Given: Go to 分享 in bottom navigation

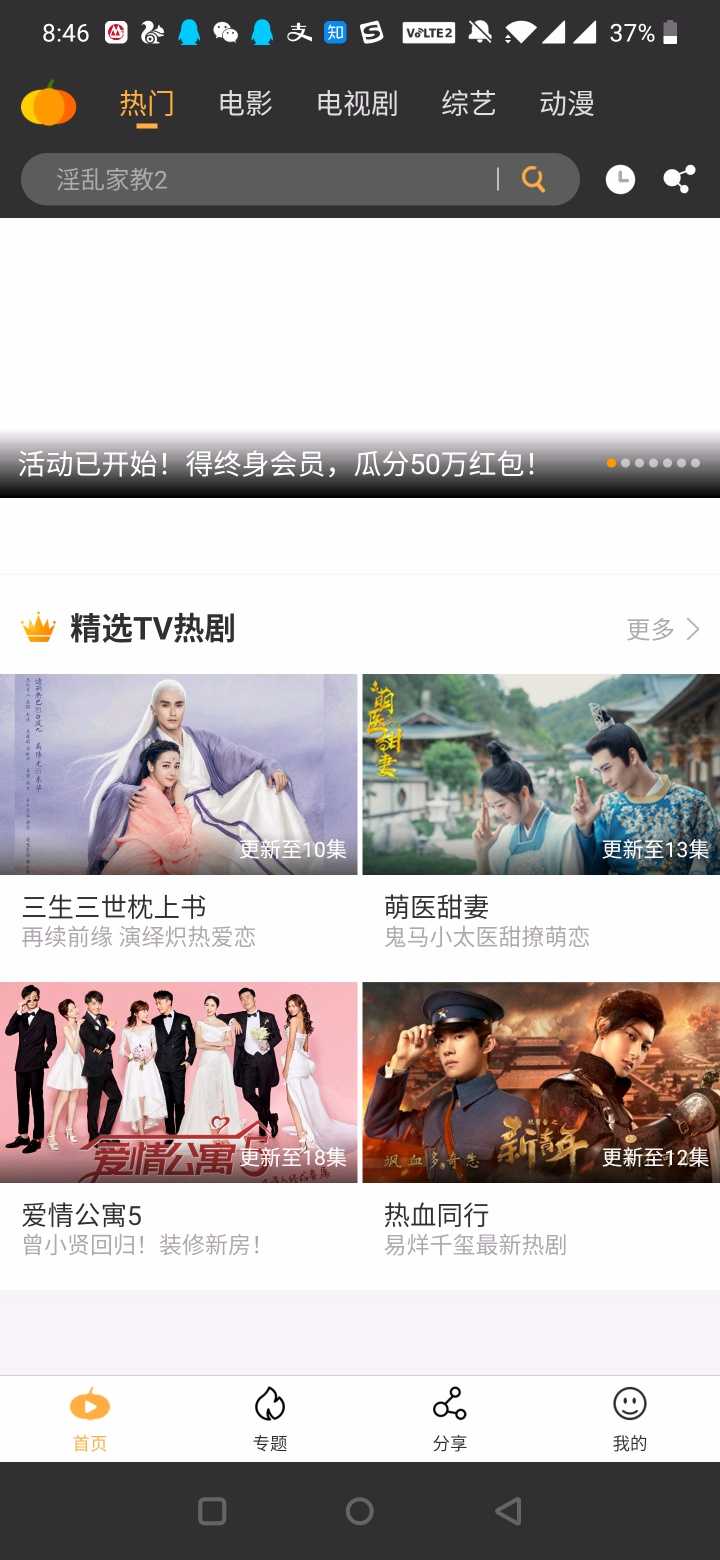Looking at the screenshot, I should click(450, 1419).
